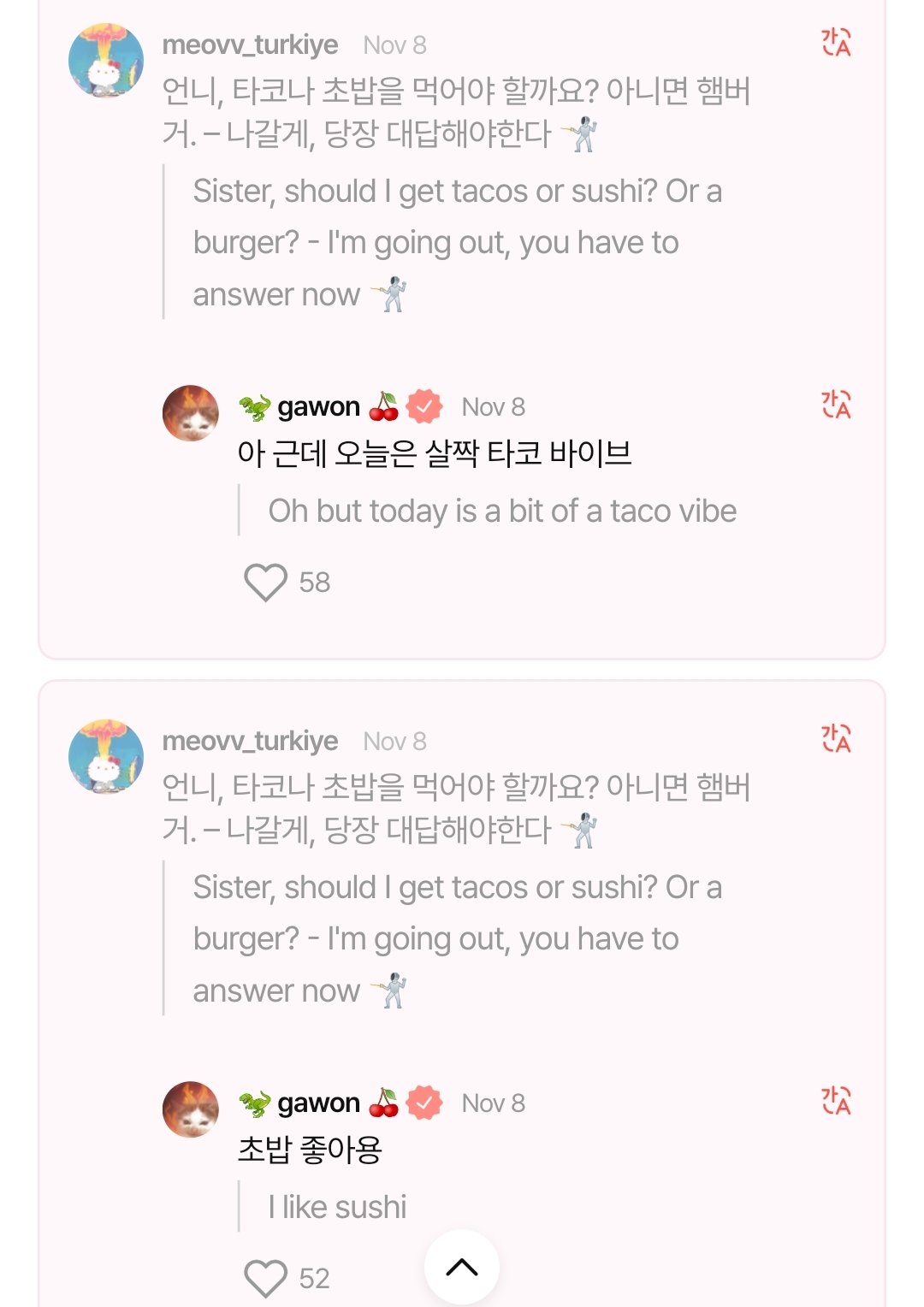Open gawon's avatar on the sushi reply

pyautogui.click(x=191, y=1109)
